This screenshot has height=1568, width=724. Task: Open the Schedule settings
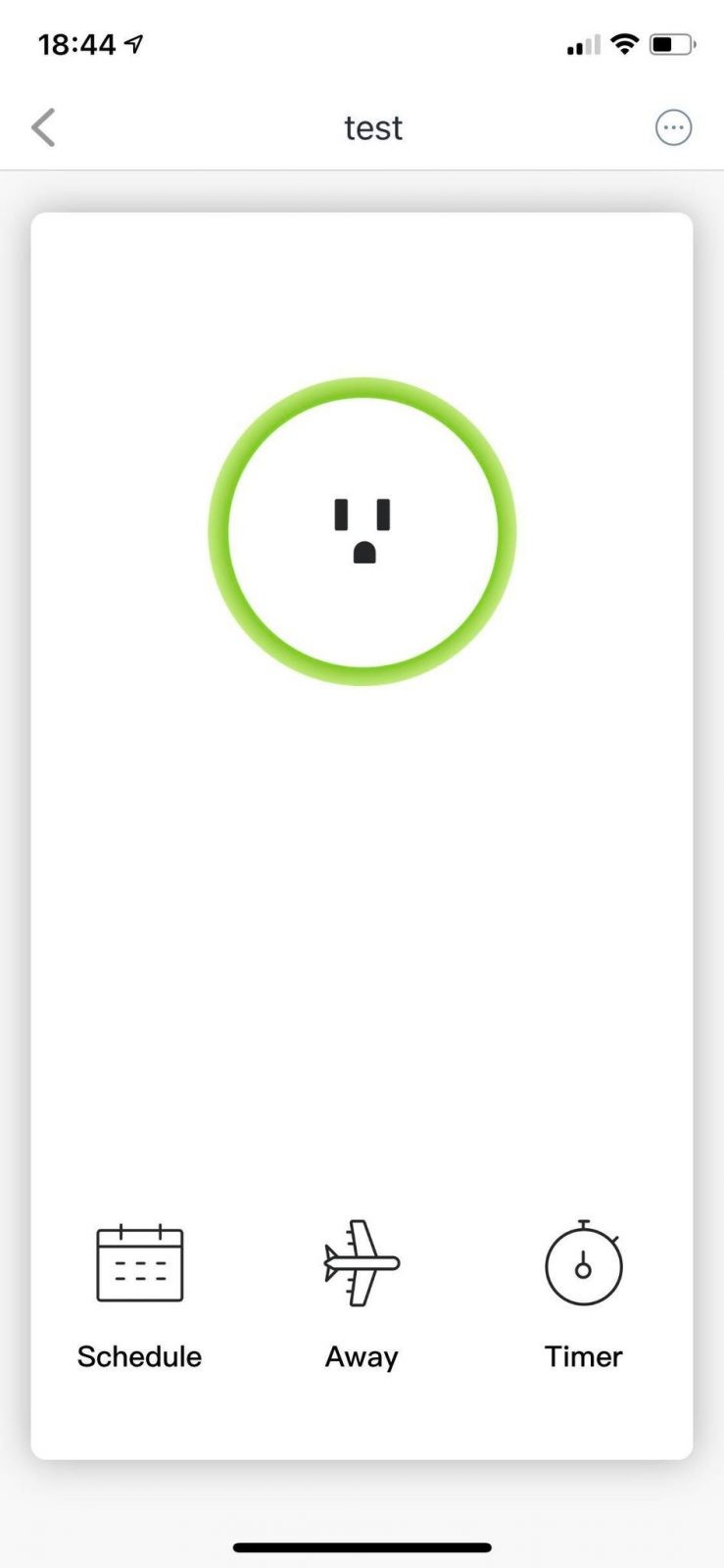point(139,1296)
